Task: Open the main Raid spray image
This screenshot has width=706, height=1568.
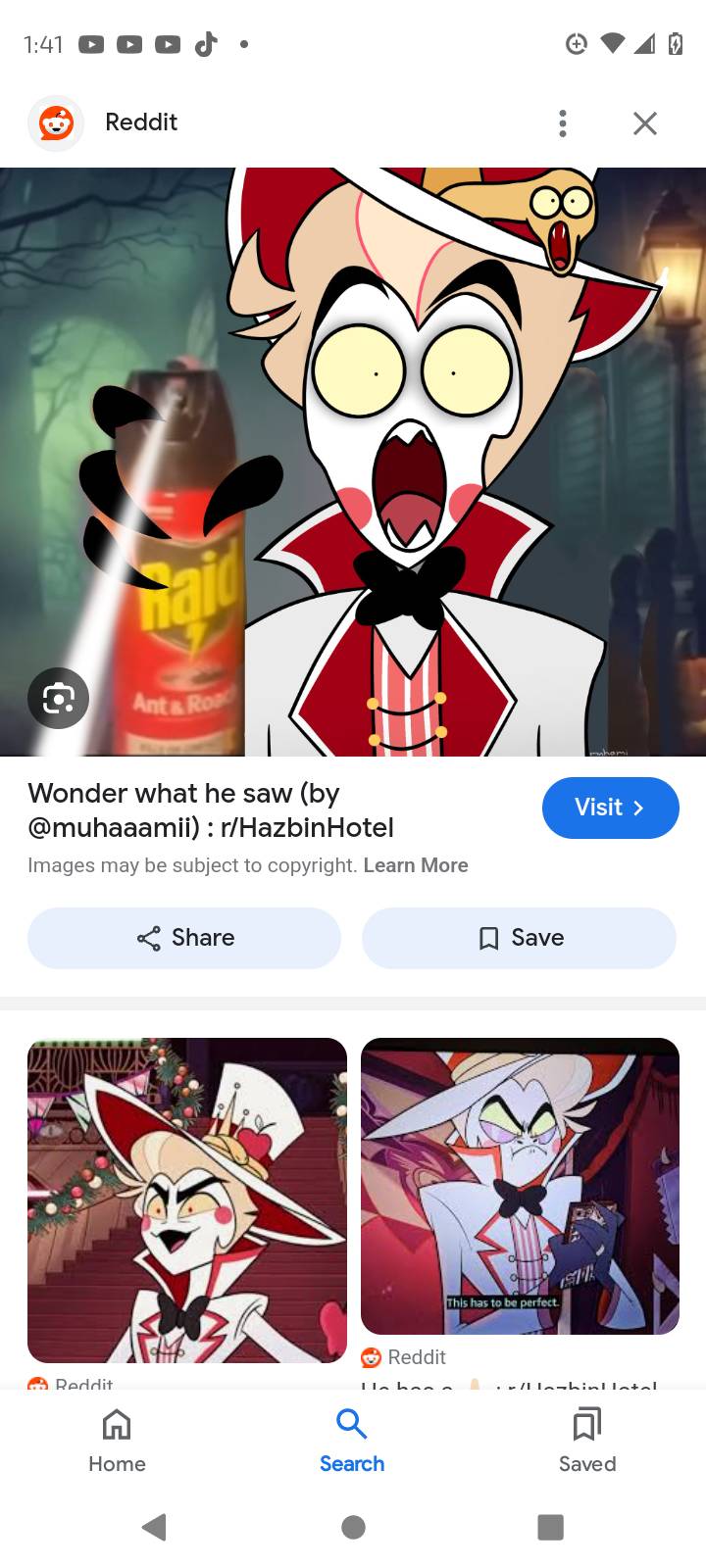Action: [x=353, y=461]
